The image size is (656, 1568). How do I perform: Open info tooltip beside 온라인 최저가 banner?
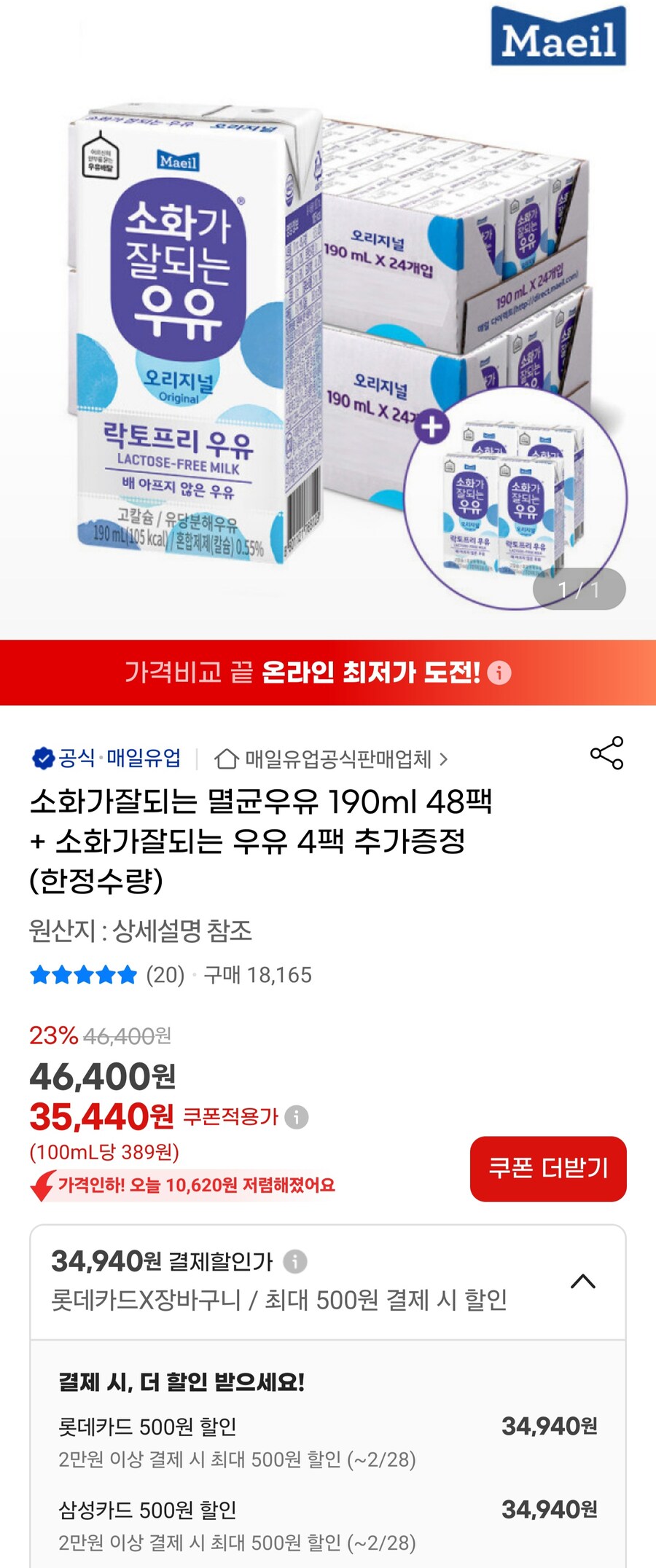498,675
